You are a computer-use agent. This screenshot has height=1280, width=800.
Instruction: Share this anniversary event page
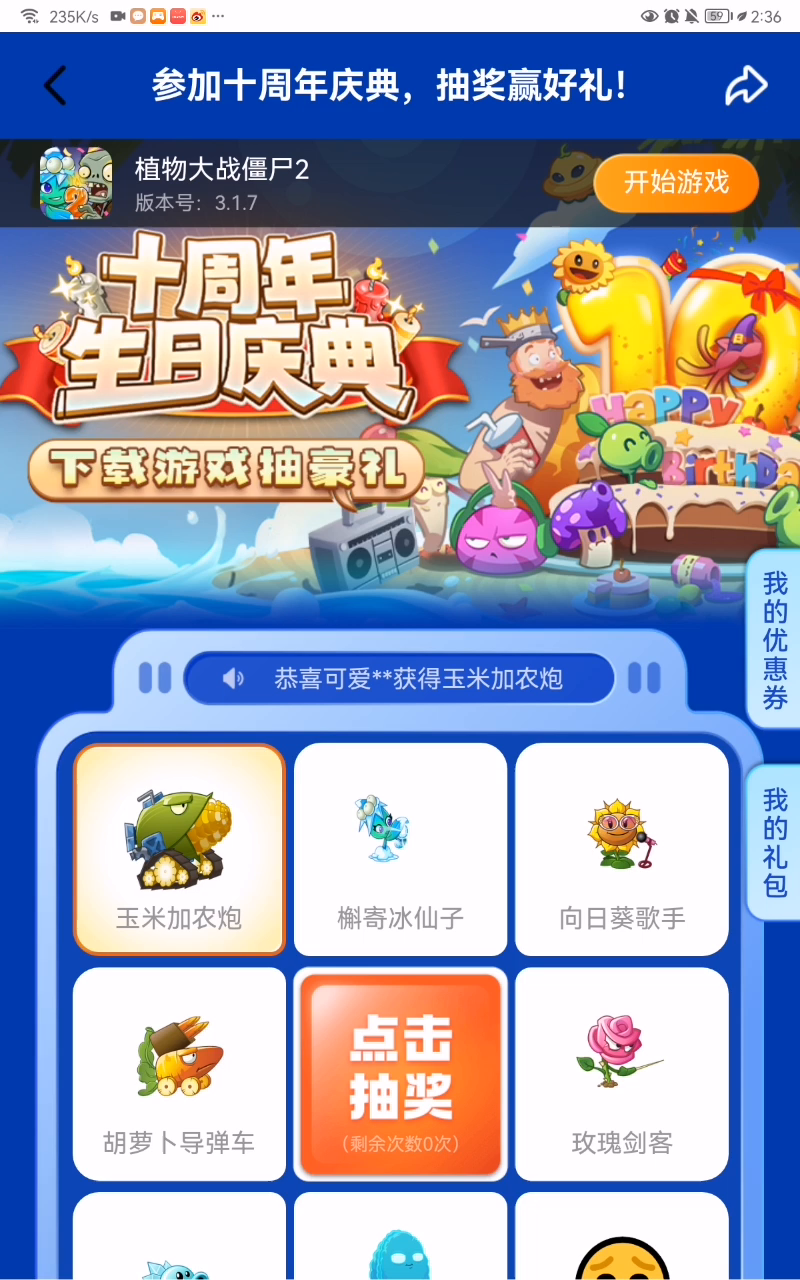746,86
